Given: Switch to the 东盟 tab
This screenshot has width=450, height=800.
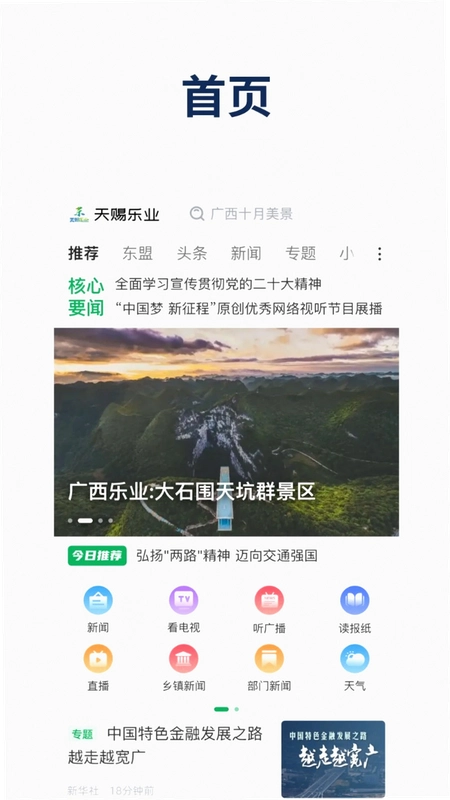Looking at the screenshot, I should pyautogui.click(x=137, y=254).
